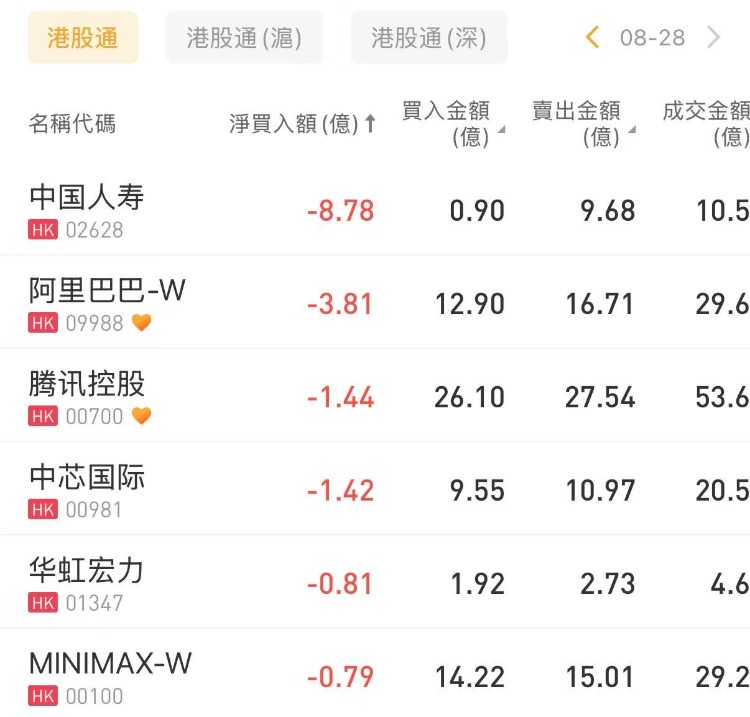Open the 阿里巴巴-W 09988 stock row

tap(375, 302)
